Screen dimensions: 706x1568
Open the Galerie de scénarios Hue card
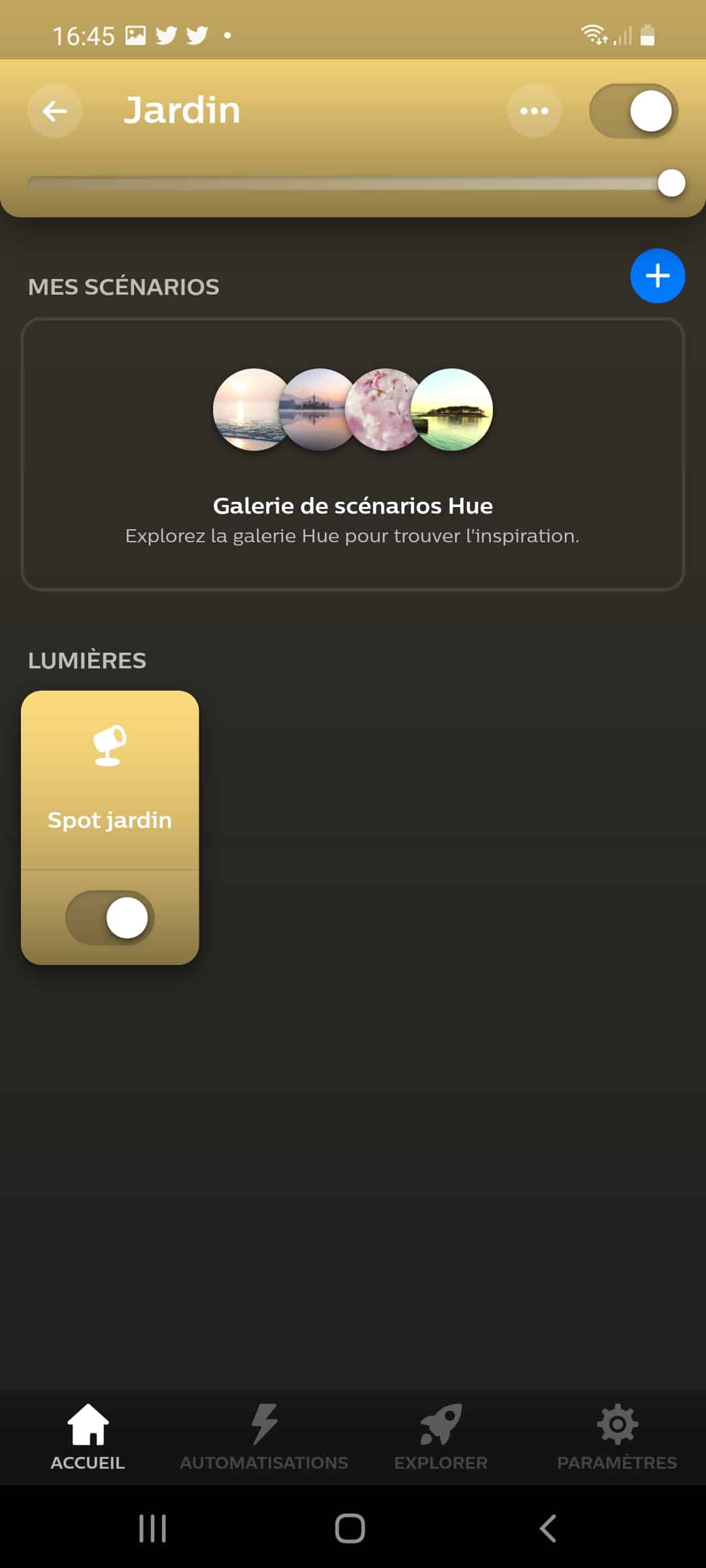(353, 455)
